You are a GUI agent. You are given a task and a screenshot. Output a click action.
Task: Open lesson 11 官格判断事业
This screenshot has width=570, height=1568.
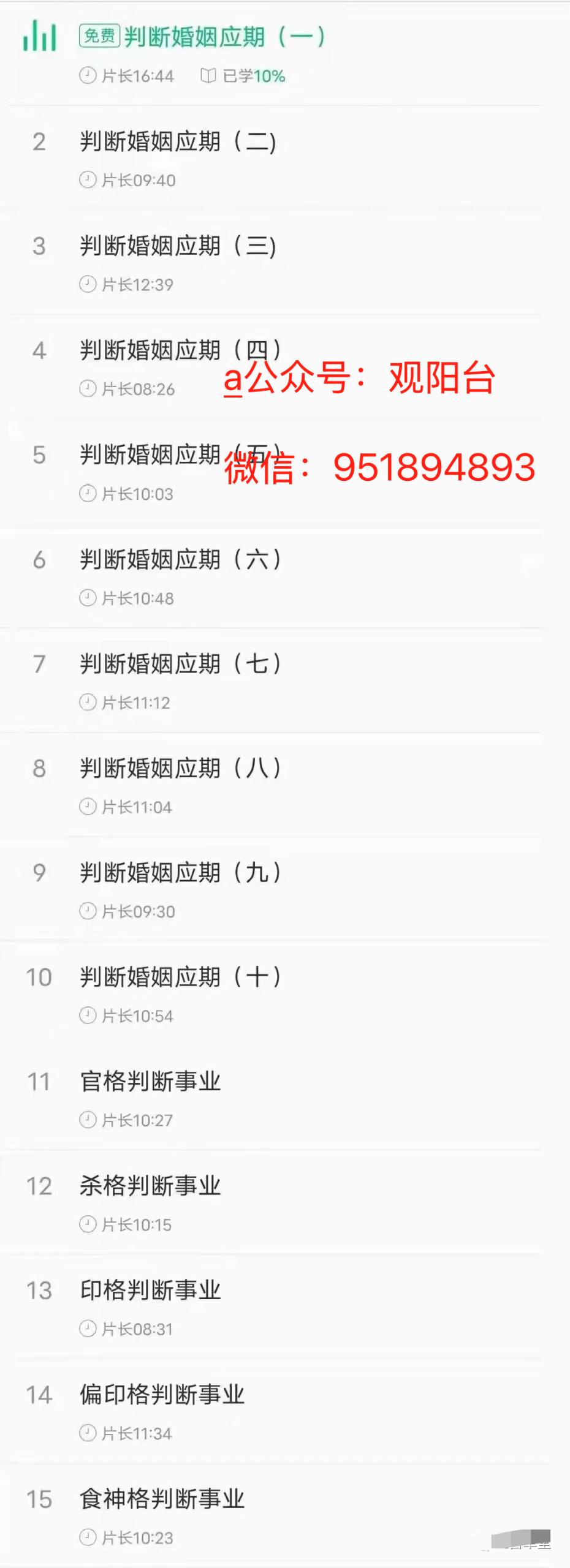pyautogui.click(x=150, y=1082)
